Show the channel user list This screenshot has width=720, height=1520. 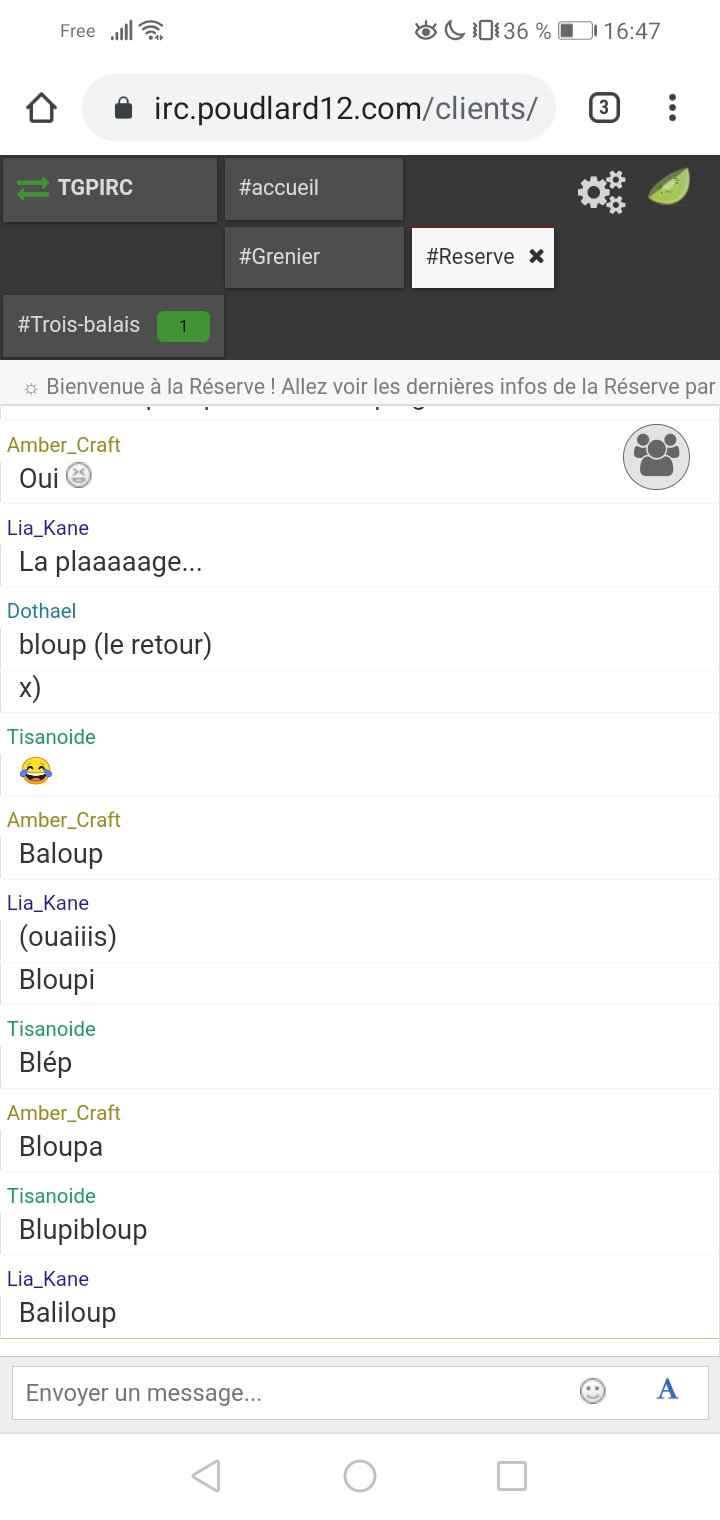[656, 457]
